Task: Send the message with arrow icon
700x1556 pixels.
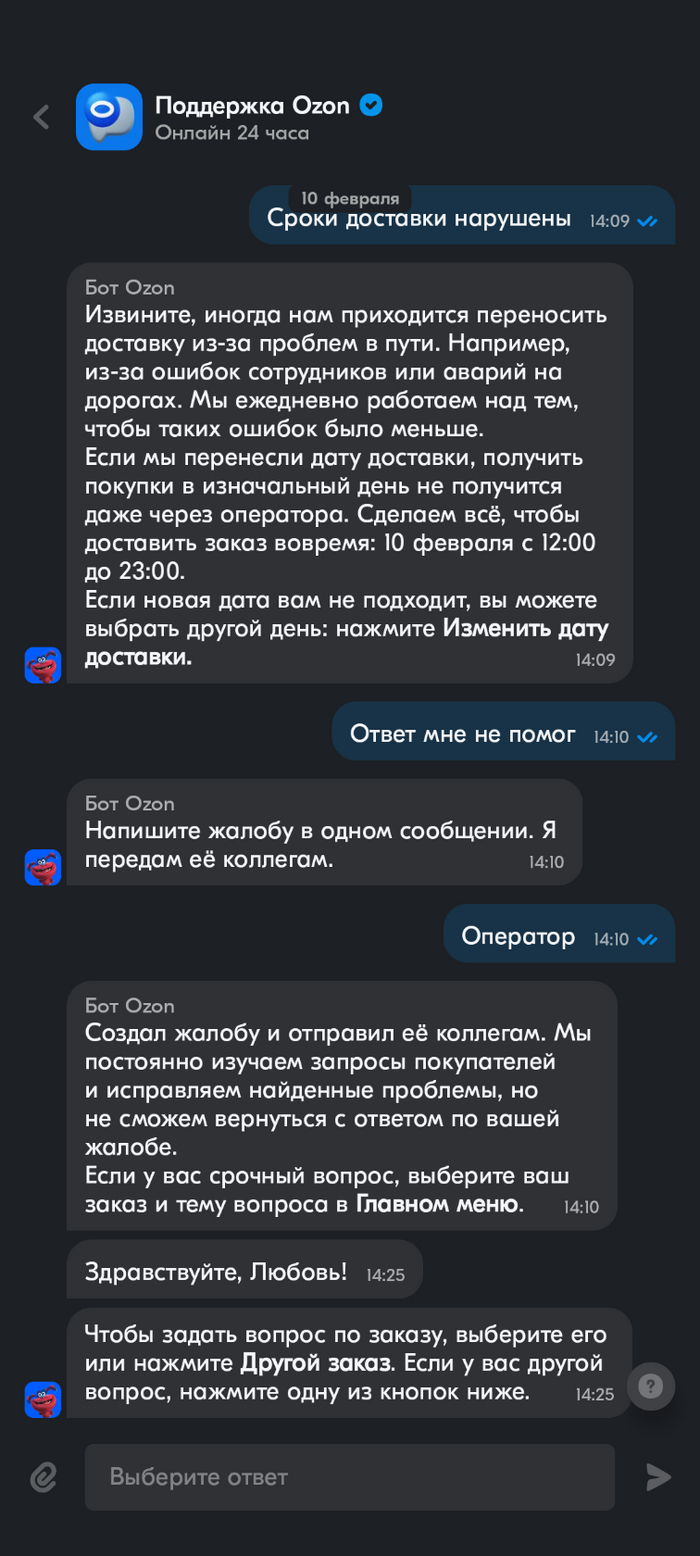Action: point(657,1476)
